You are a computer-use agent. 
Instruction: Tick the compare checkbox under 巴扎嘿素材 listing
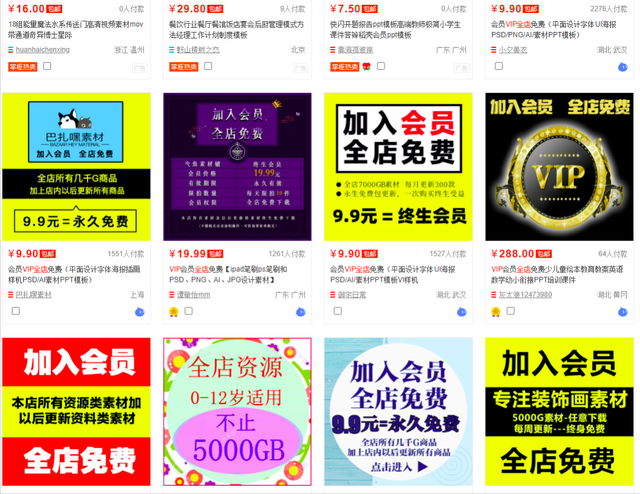click(15, 312)
